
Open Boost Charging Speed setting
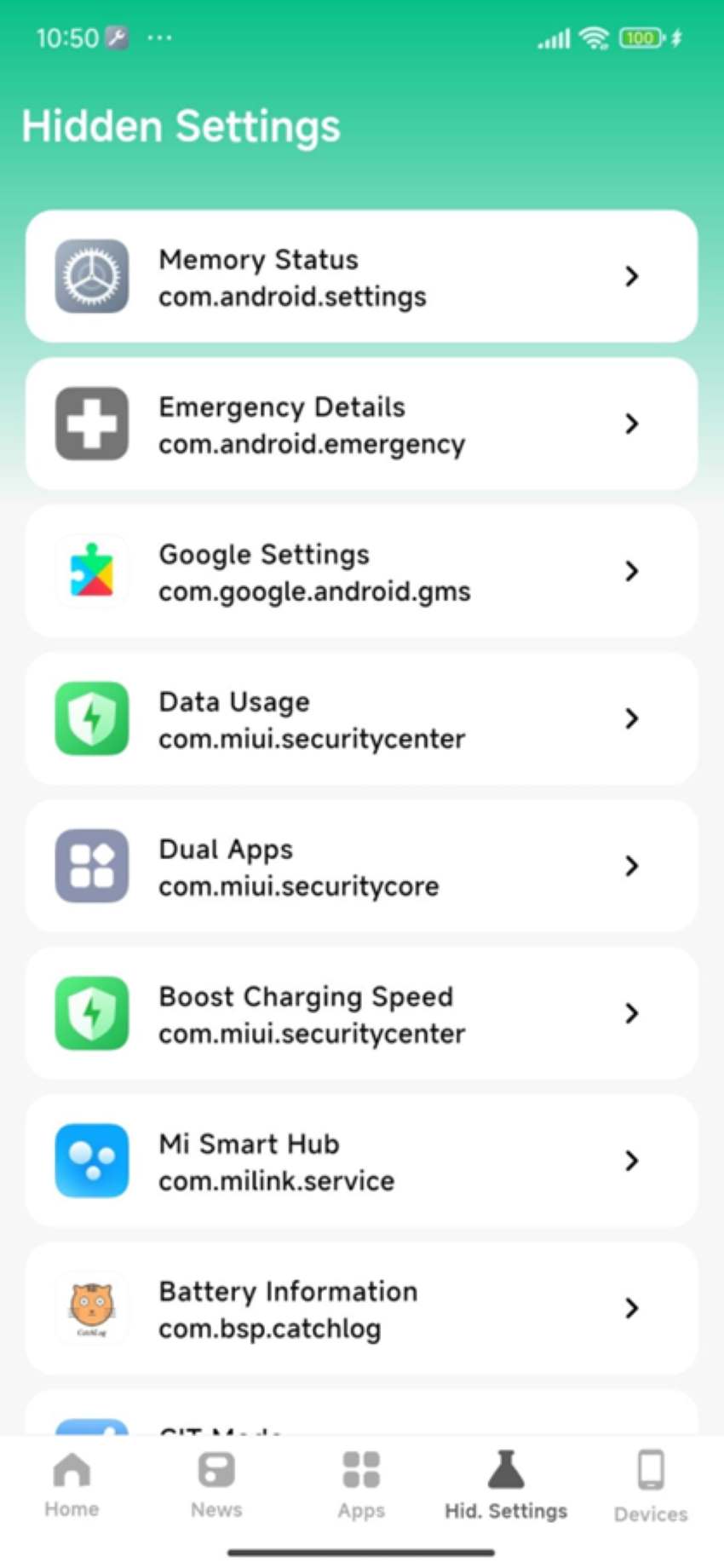pos(361,1014)
